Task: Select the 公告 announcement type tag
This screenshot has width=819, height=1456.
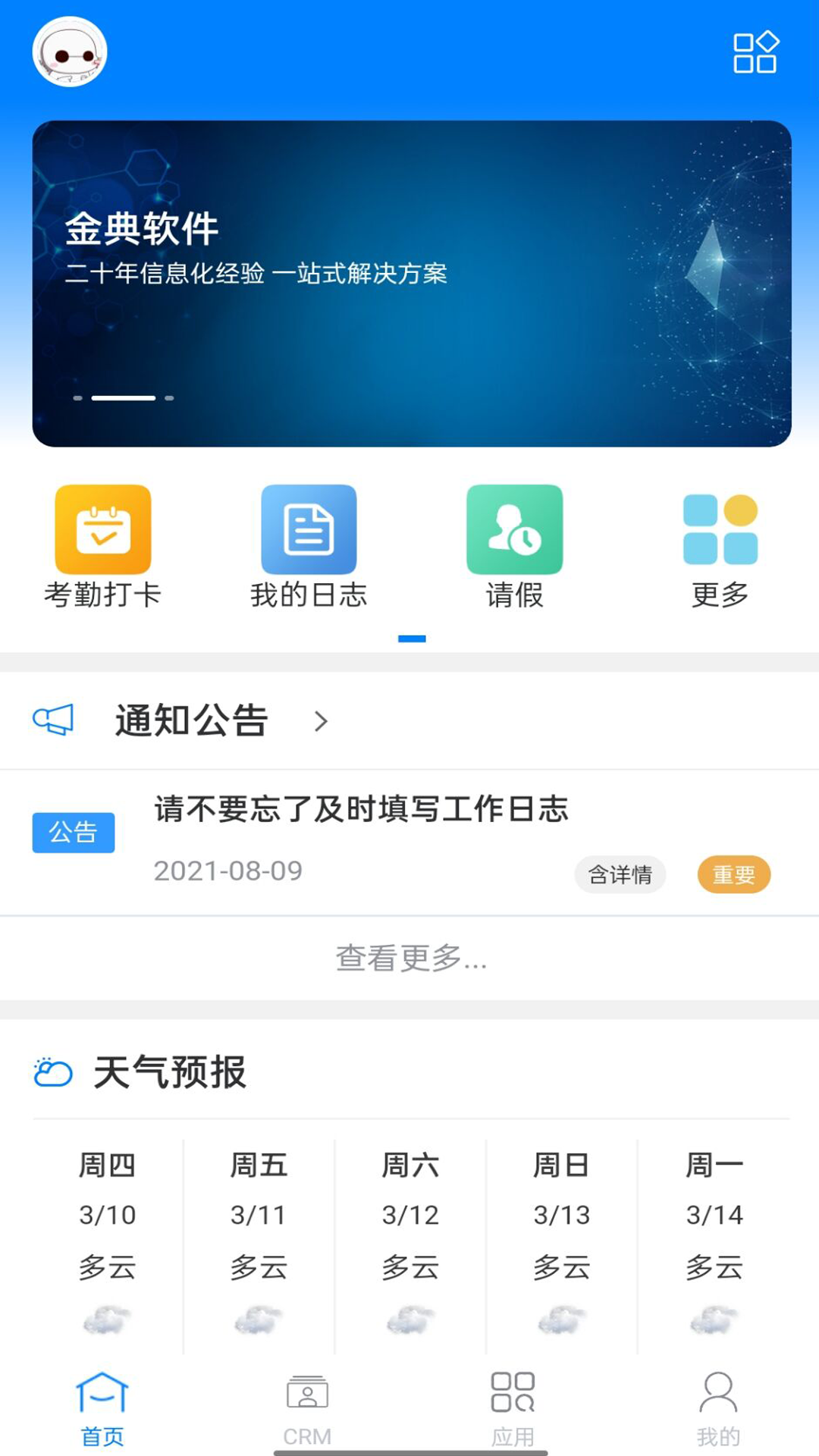Action: coord(74,833)
